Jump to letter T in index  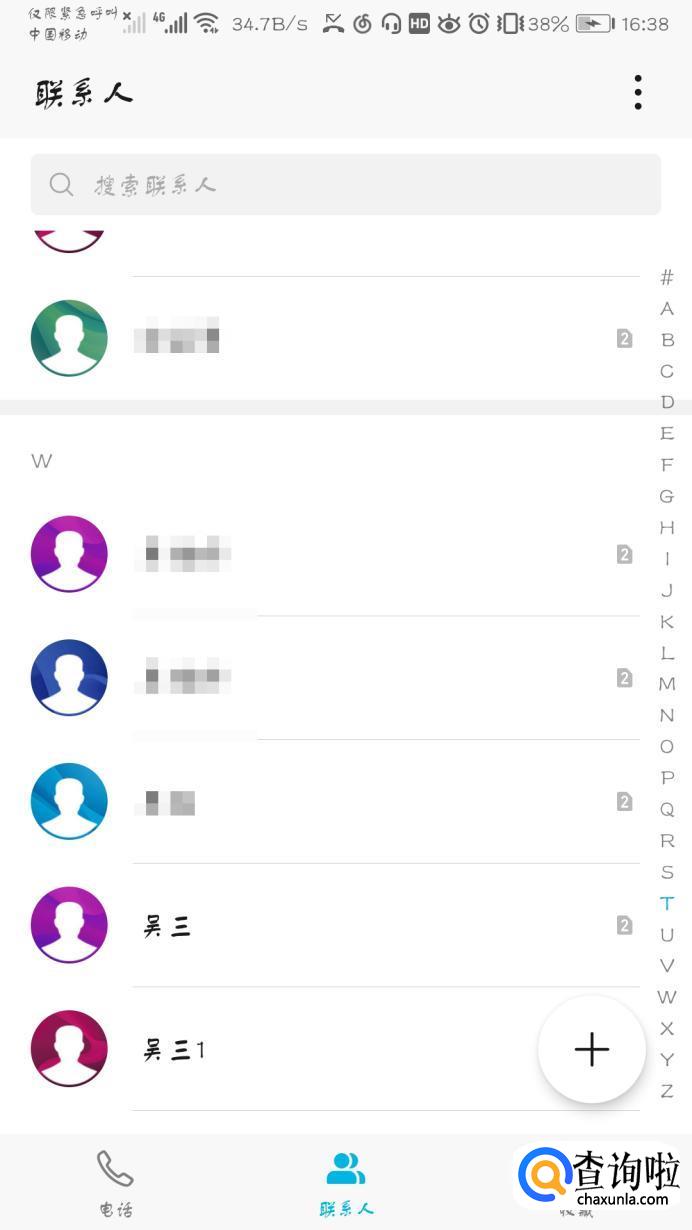[x=667, y=903]
